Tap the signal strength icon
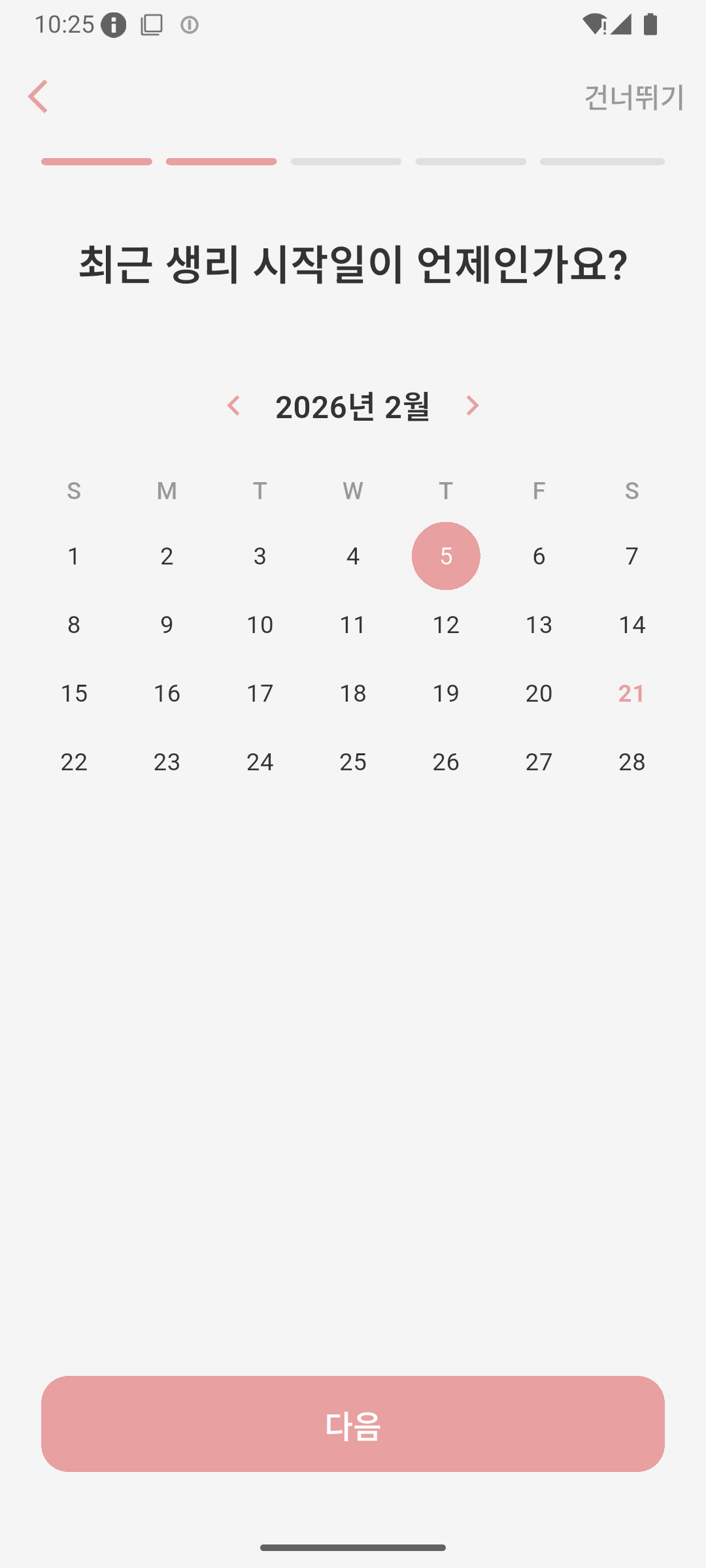706x1568 pixels. tap(621, 24)
